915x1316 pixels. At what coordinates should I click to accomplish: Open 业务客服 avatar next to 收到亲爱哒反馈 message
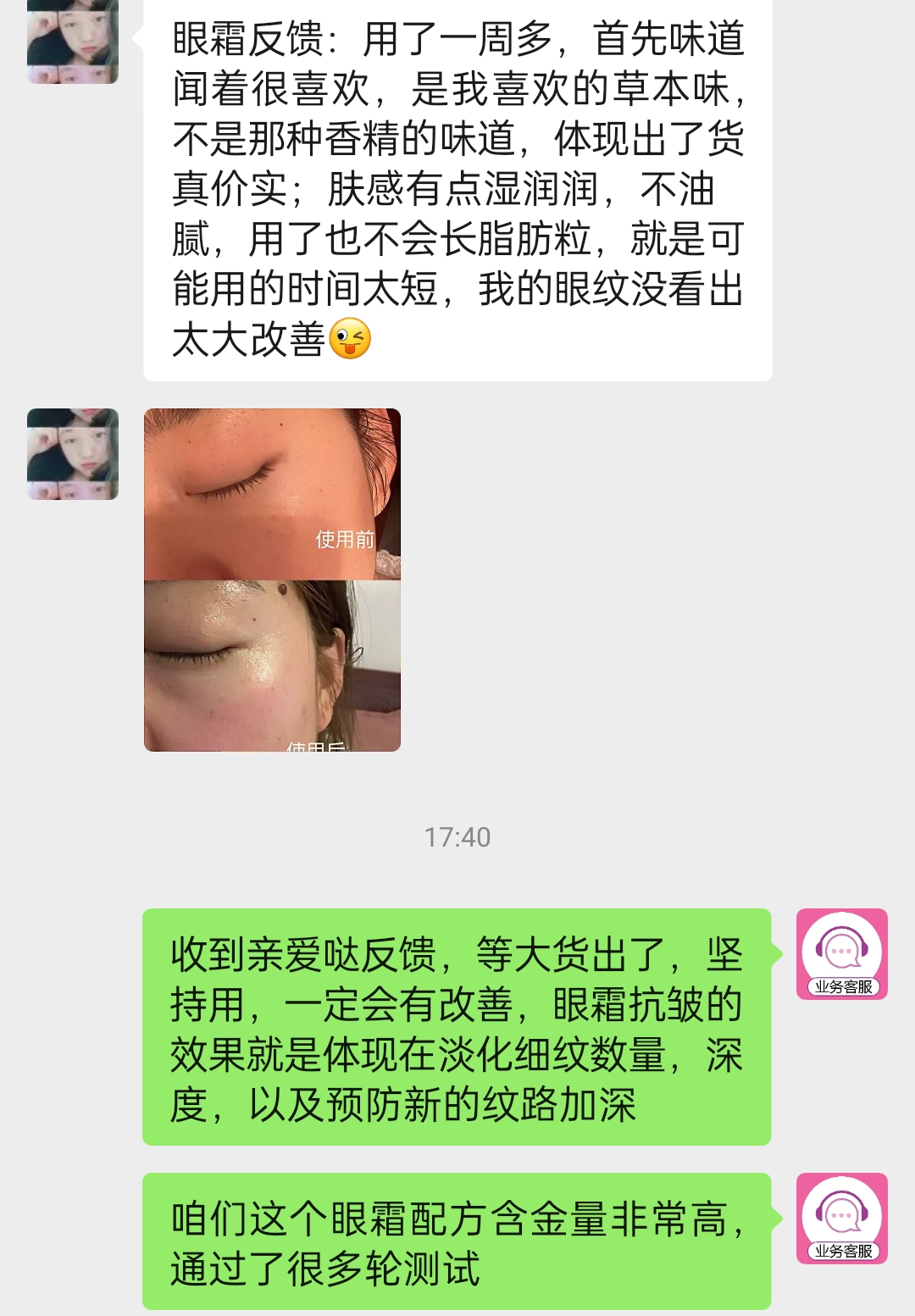pos(841,953)
